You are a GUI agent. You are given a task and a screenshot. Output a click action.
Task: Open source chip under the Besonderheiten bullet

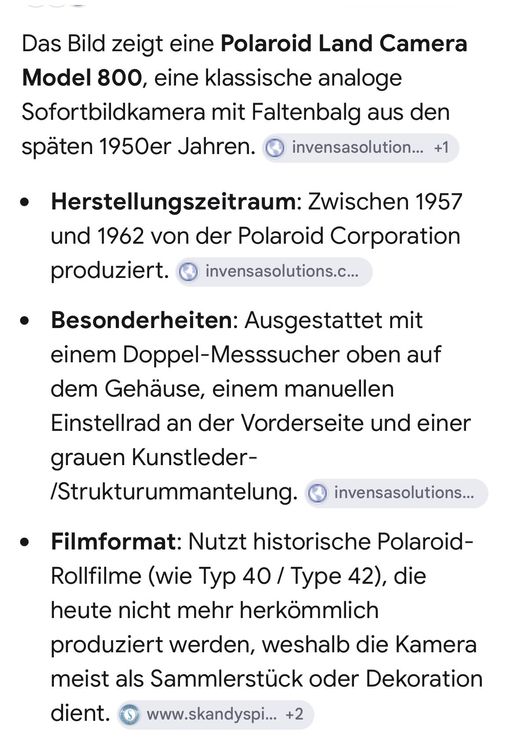pyautogui.click(x=396, y=493)
